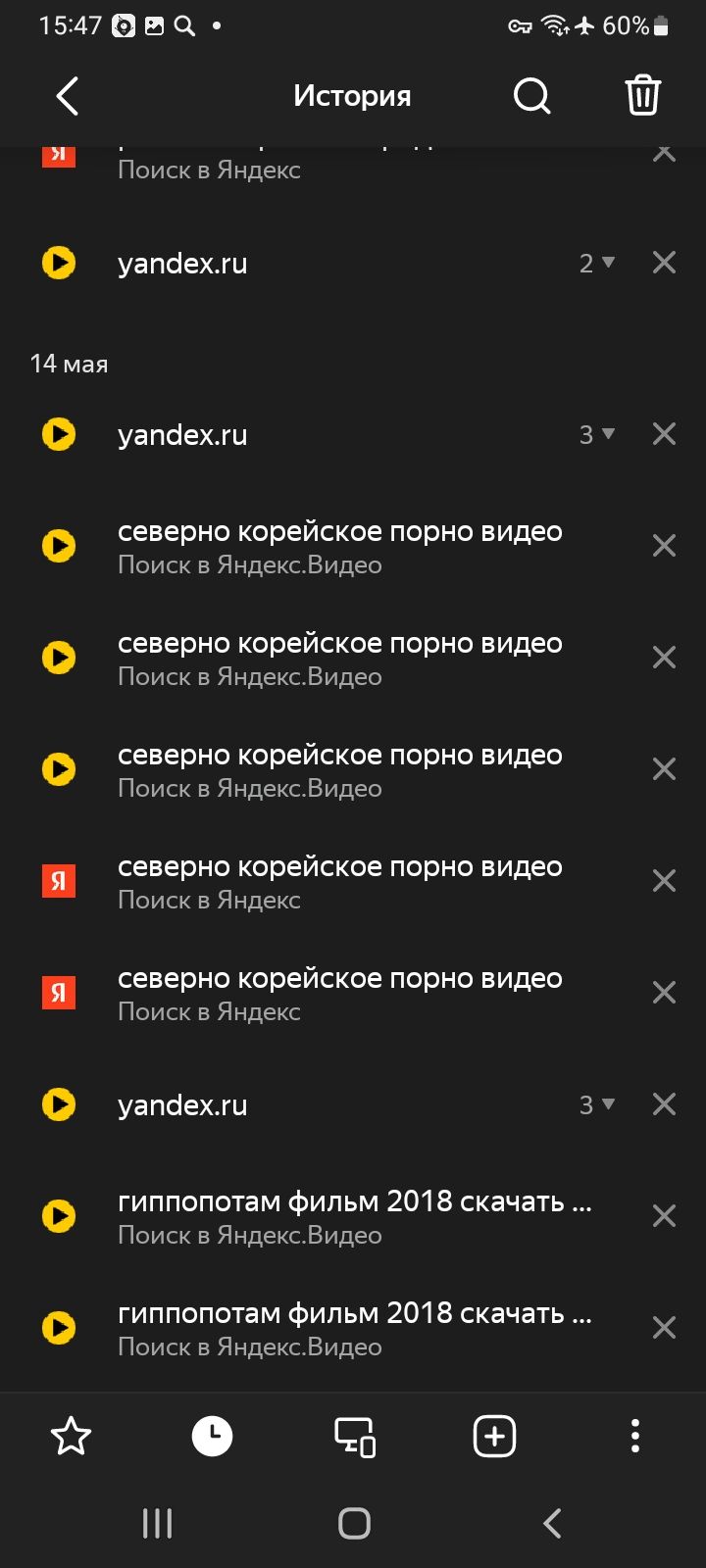Screen dimensions: 706x1568
Task: Remove the yandex.ru group with 2 entries
Action: tap(664, 263)
